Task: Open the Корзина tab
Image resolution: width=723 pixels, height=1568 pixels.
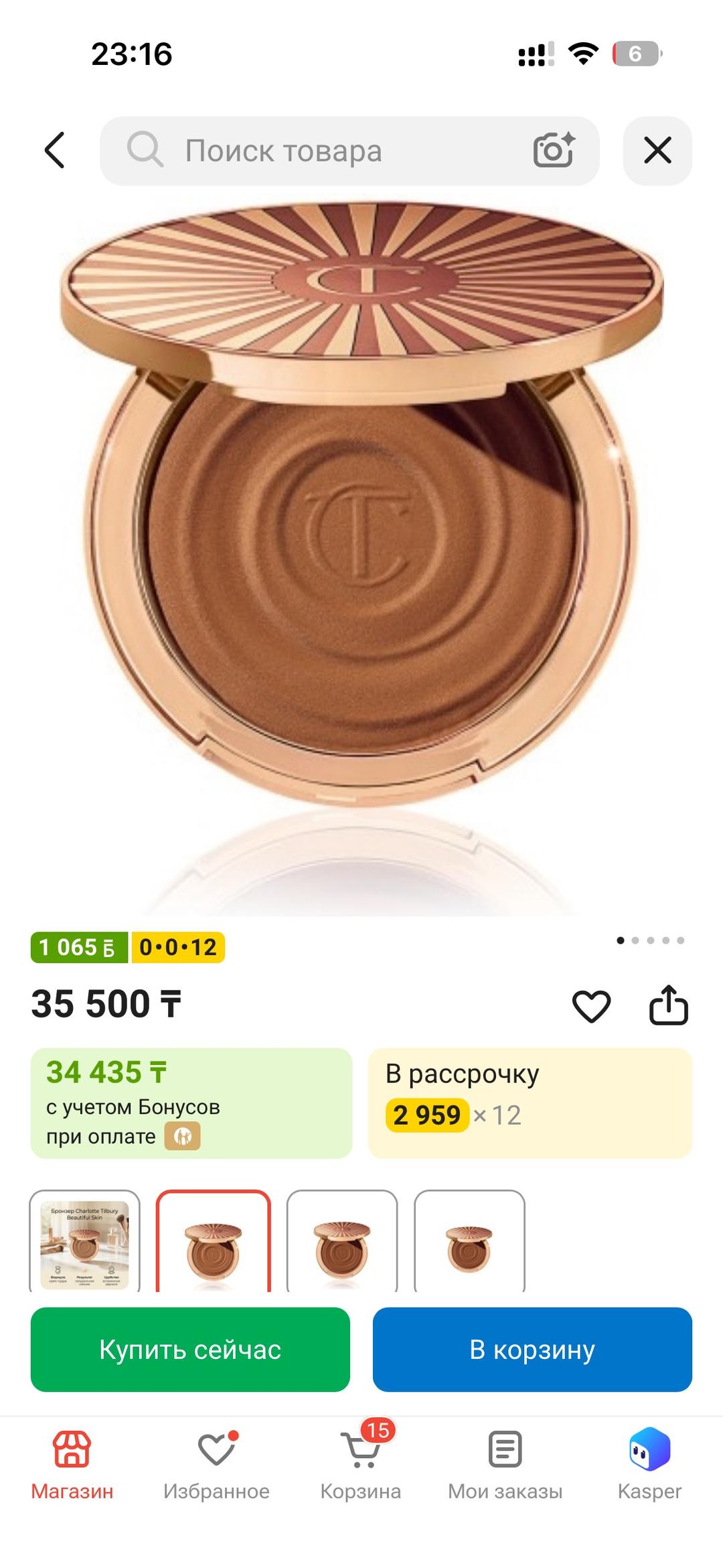Action: (361, 1466)
